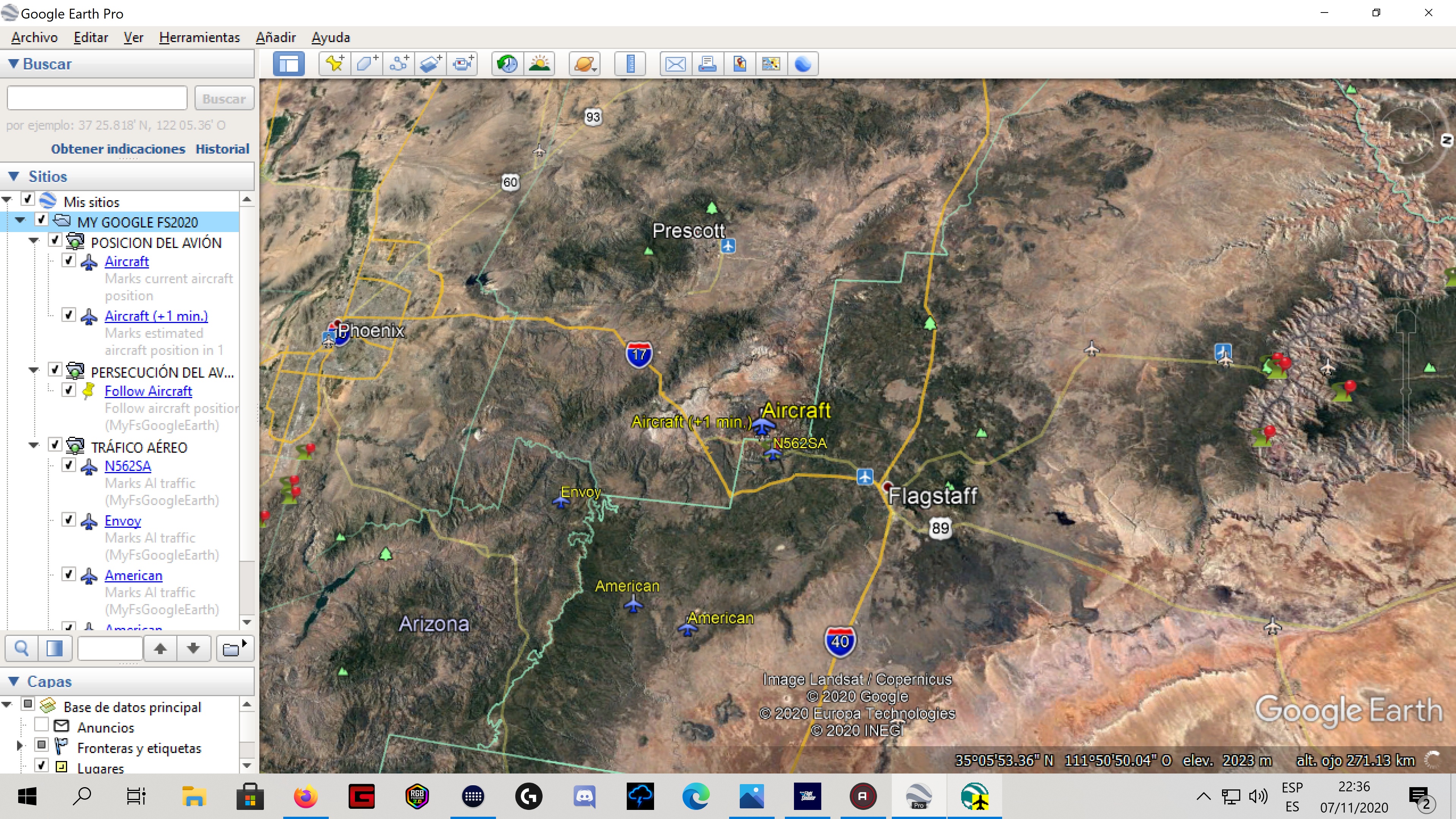Screen dimensions: 1456x819
Task: Open the Historial link
Action: click(x=222, y=149)
